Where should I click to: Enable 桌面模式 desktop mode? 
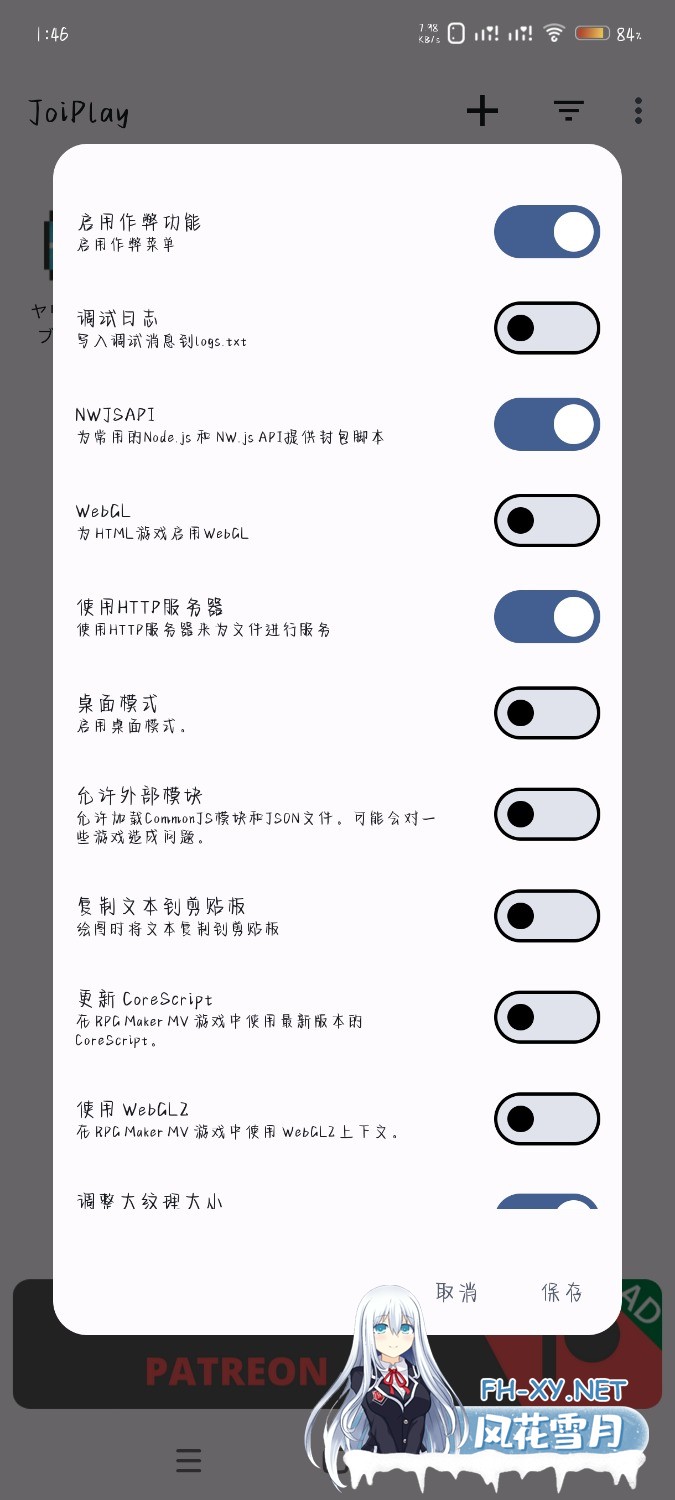pyautogui.click(x=546, y=712)
